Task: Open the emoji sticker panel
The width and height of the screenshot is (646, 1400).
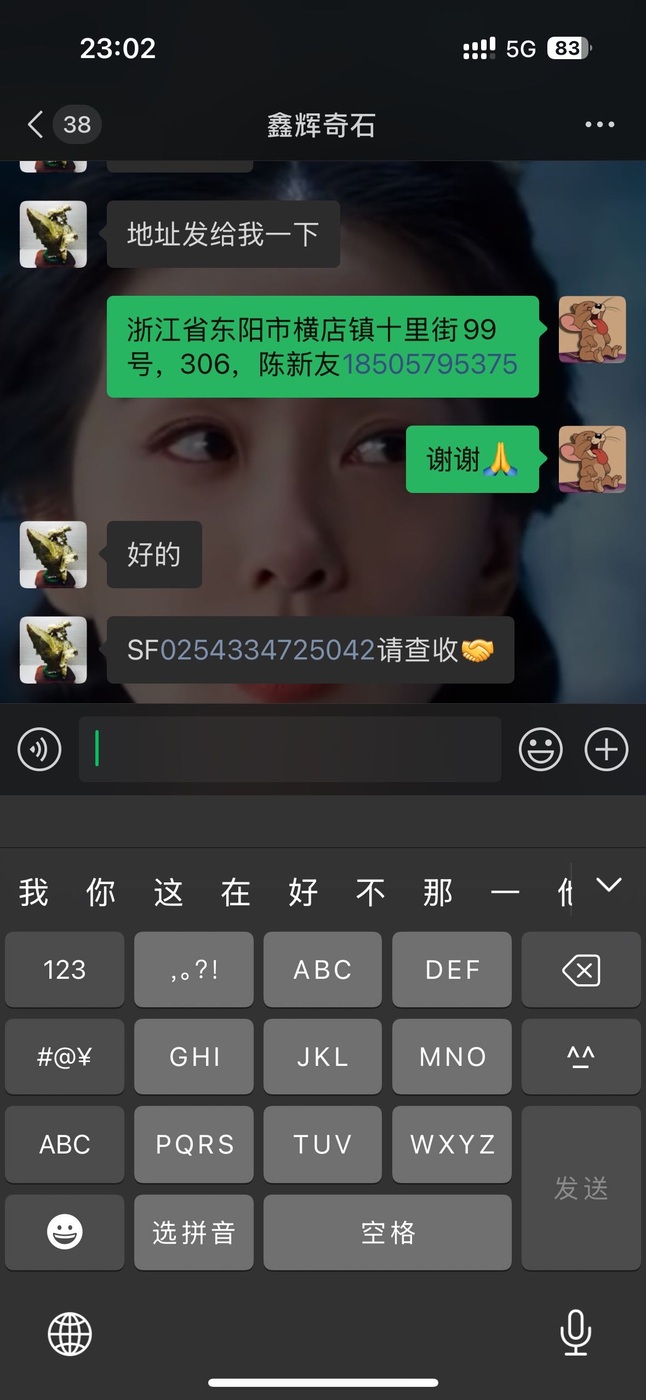Action: (540, 749)
